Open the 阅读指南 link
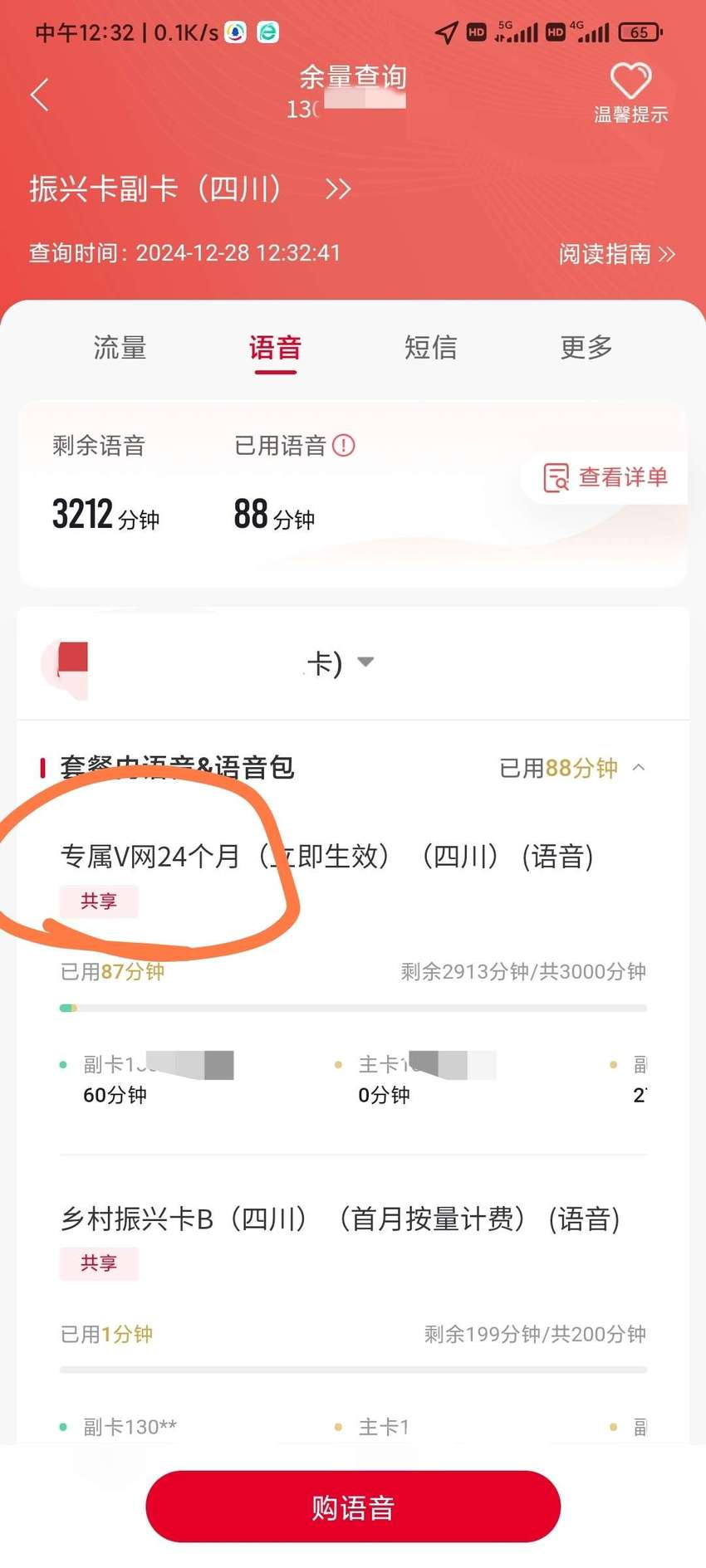Image resolution: width=706 pixels, height=1568 pixels. [617, 254]
